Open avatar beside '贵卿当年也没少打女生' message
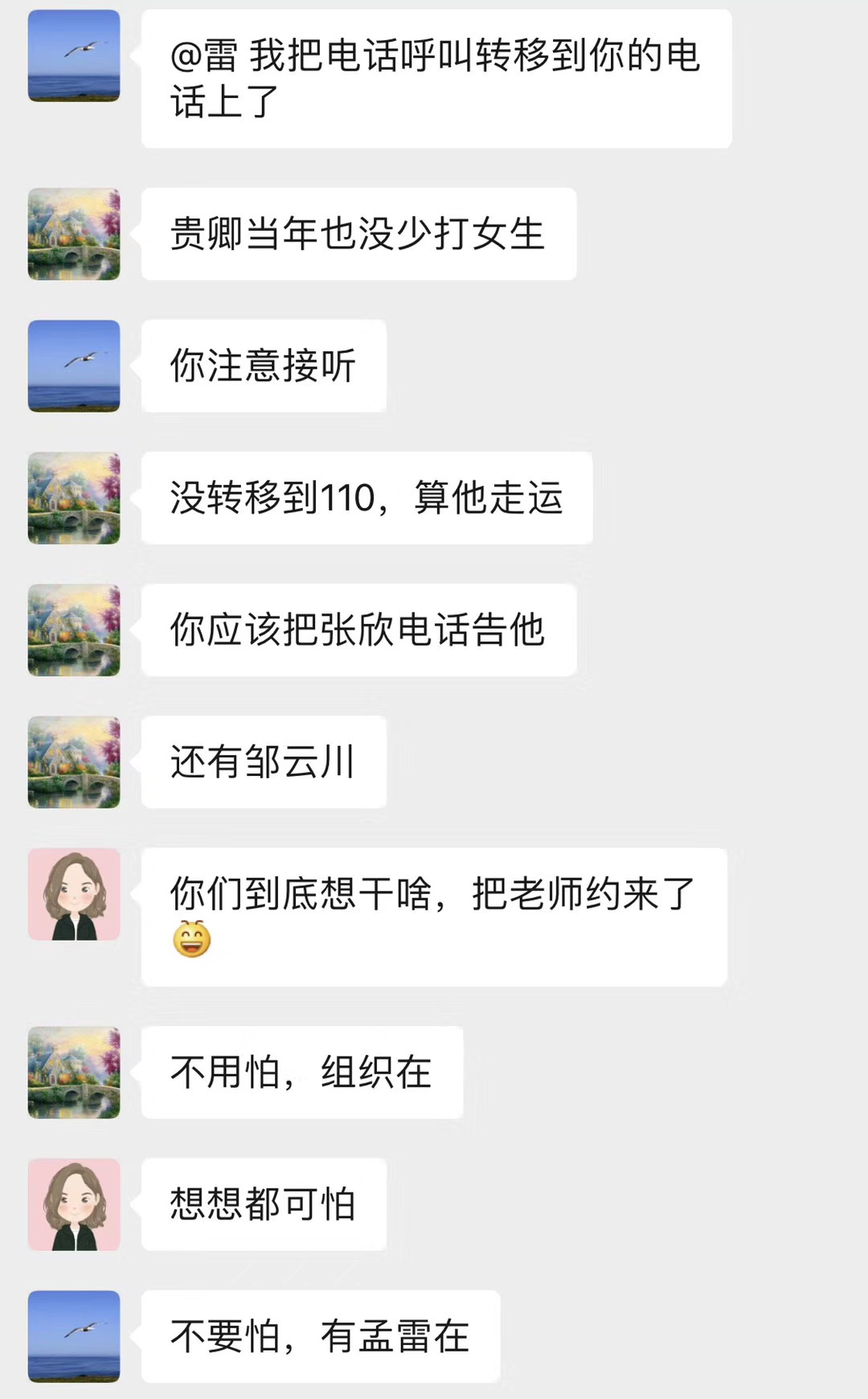This screenshot has height=1399, width=868. (x=74, y=234)
